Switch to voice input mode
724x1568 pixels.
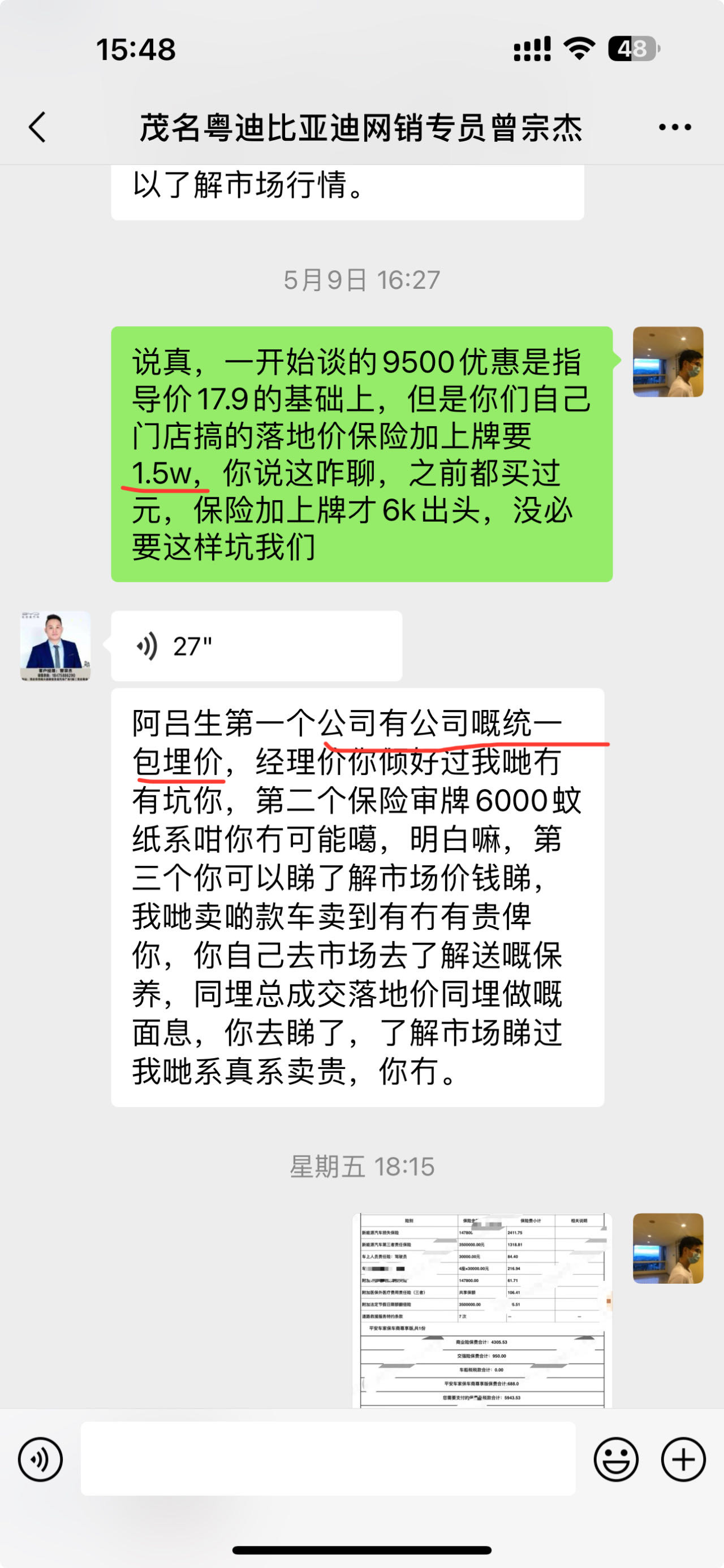click(x=40, y=1459)
